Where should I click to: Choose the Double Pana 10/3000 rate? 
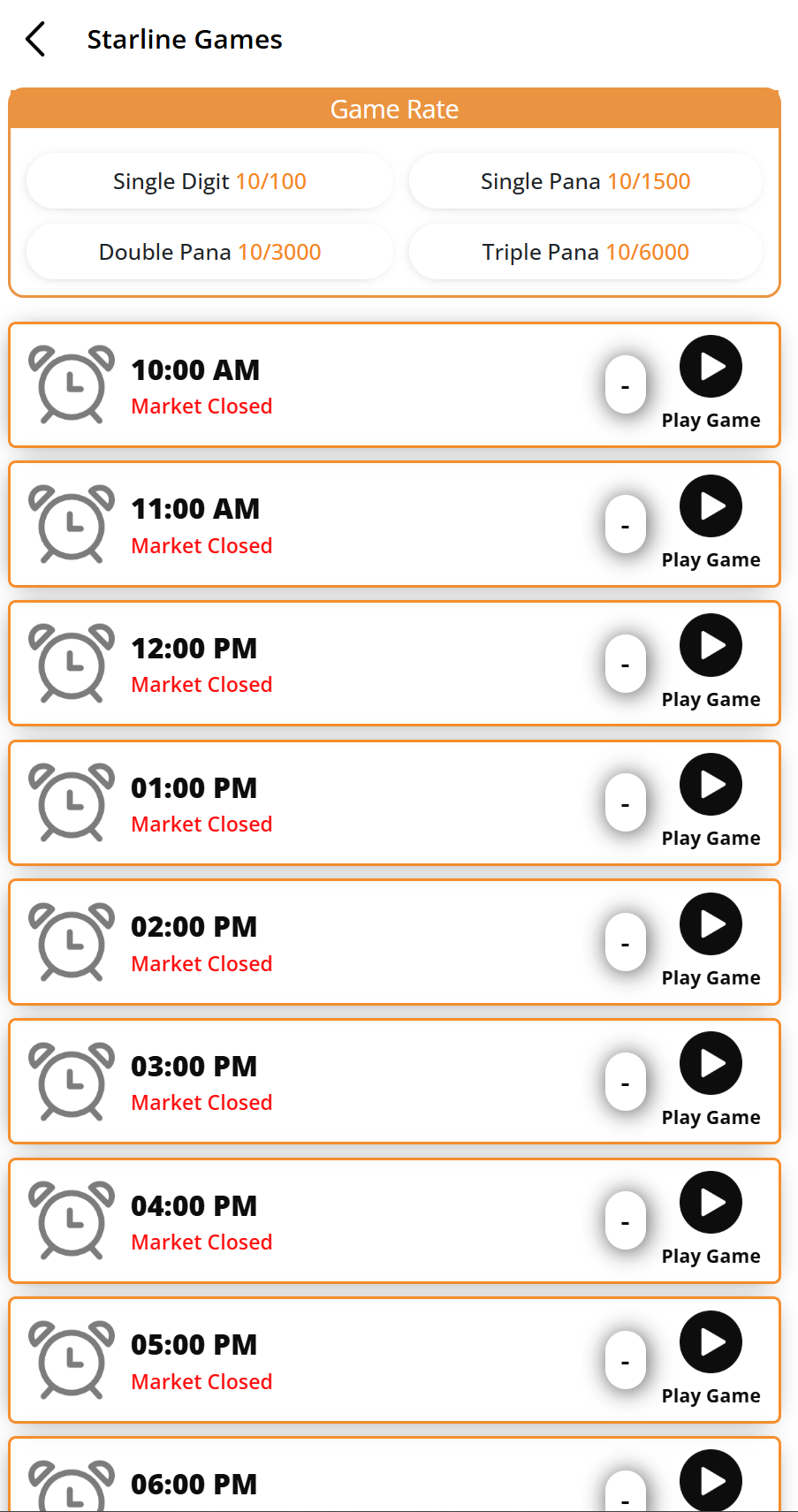click(x=209, y=251)
